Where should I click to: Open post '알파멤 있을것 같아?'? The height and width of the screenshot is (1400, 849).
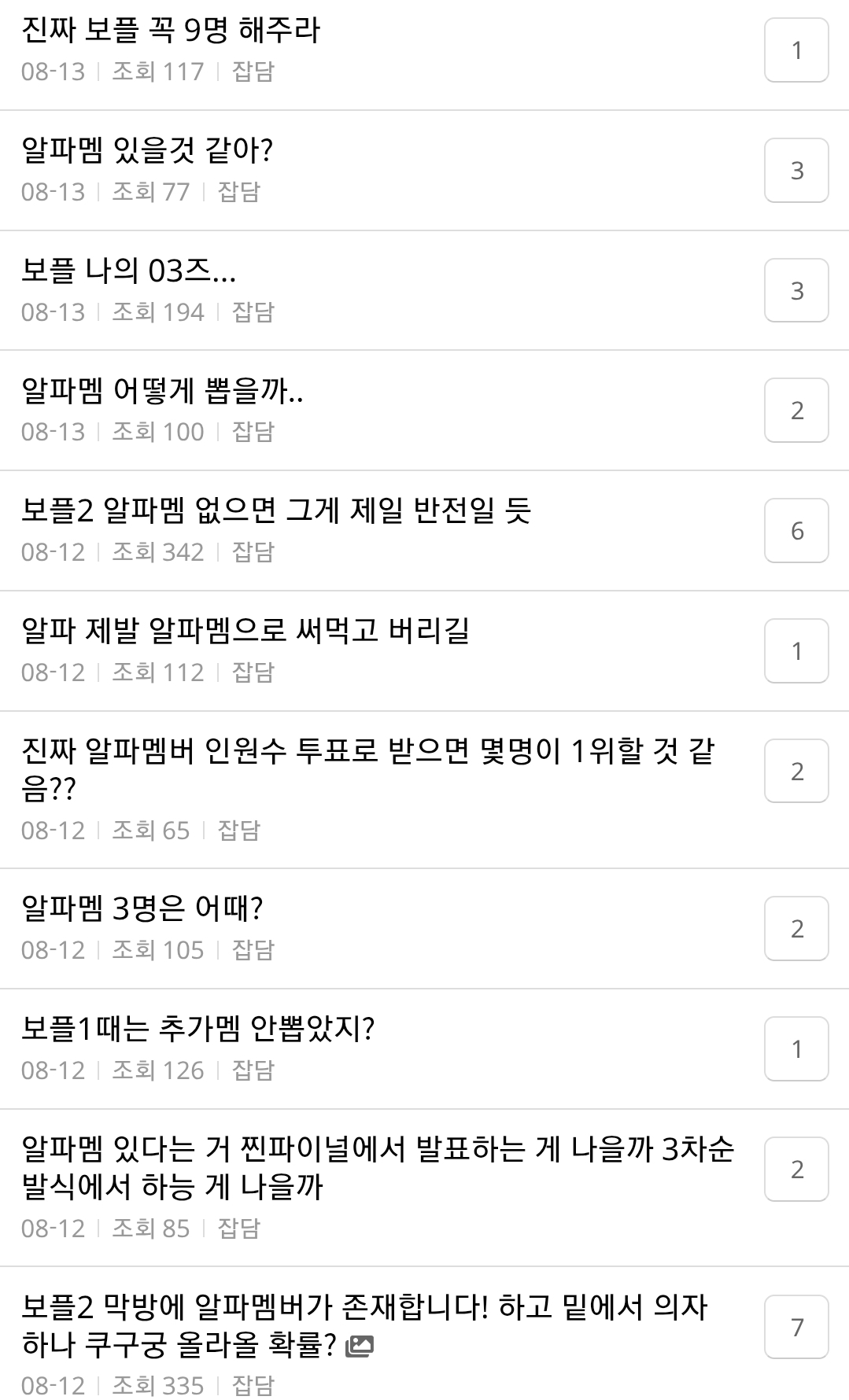pyautogui.click(x=147, y=150)
